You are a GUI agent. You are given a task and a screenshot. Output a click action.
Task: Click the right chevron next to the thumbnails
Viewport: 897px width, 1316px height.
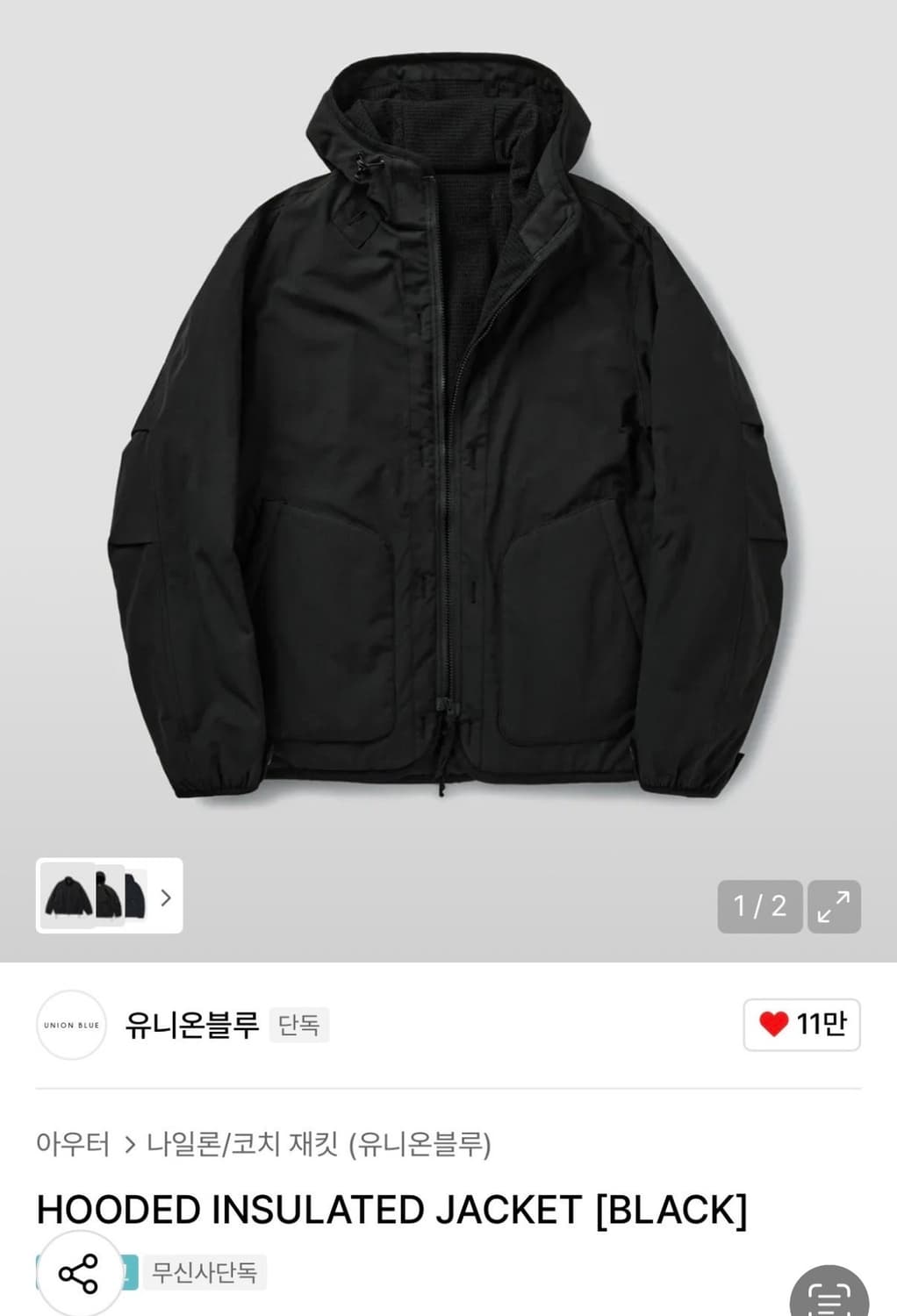pos(167,899)
